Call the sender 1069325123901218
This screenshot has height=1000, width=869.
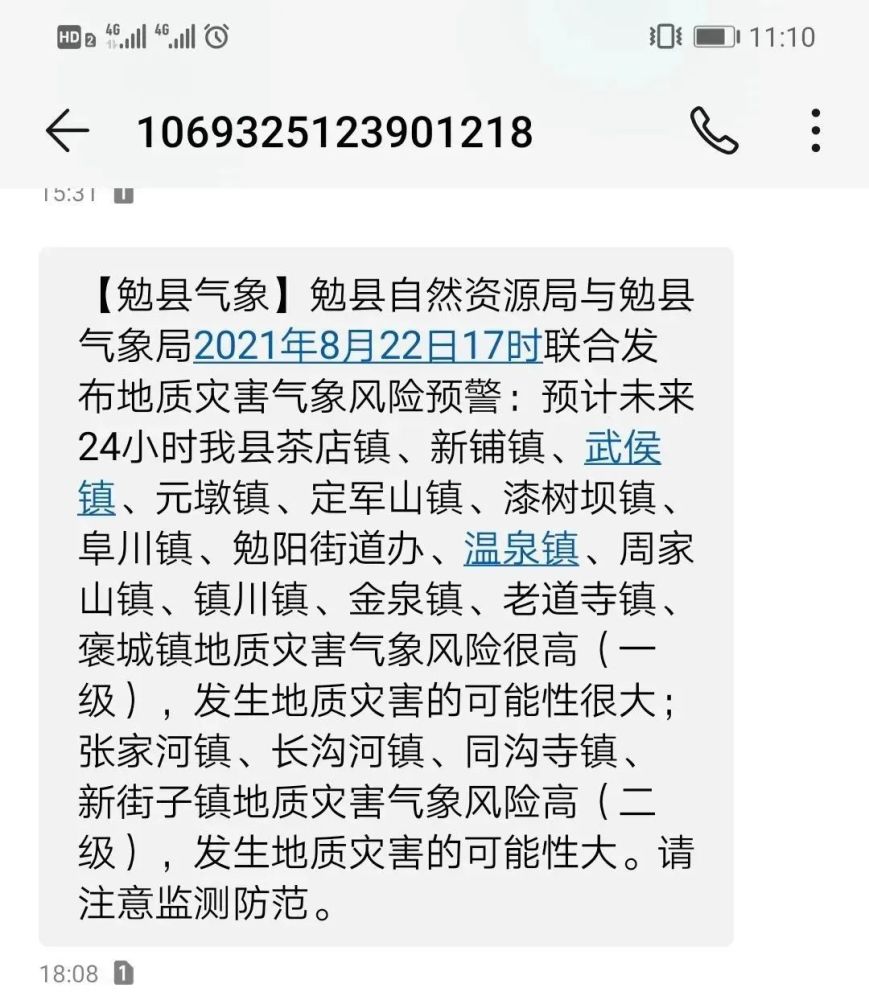pyautogui.click(x=714, y=131)
